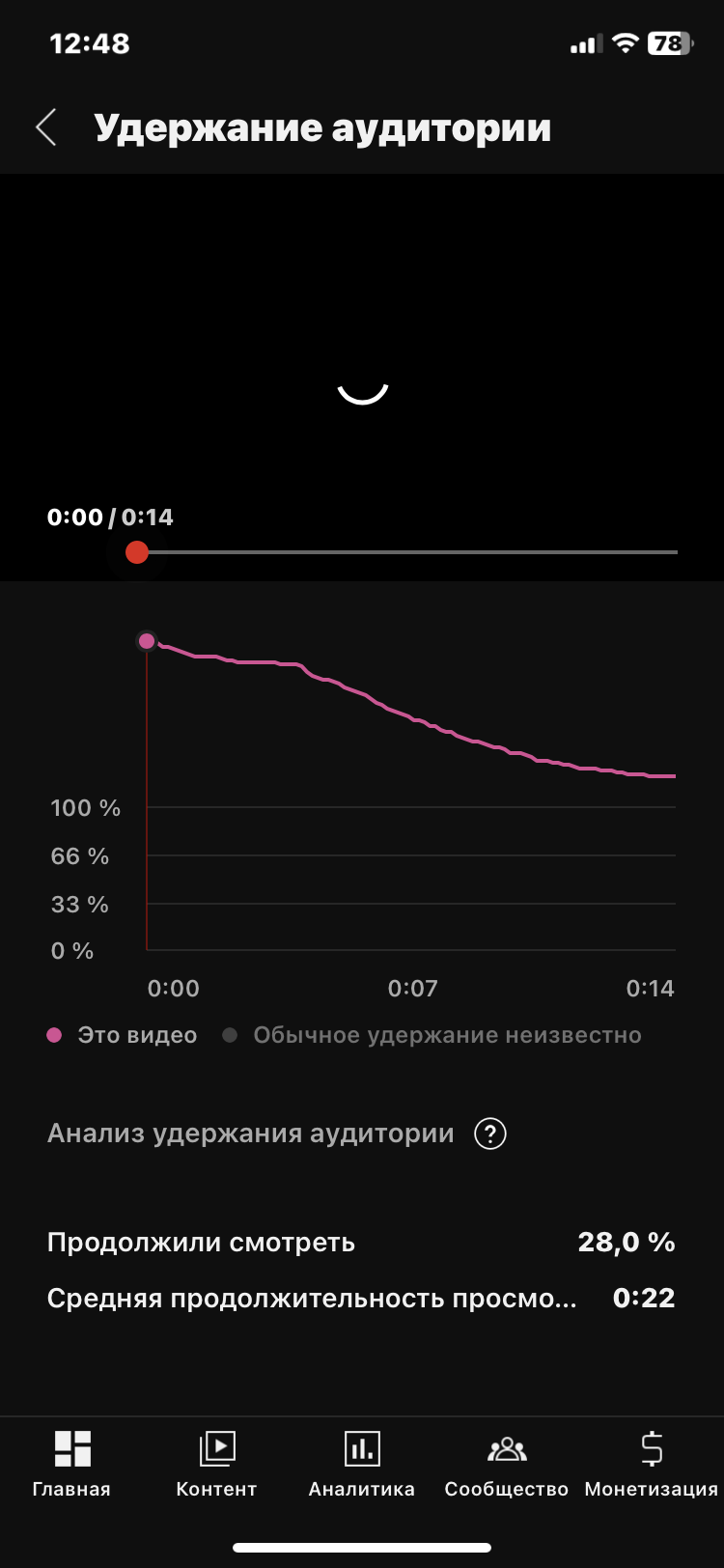Open the Контент tab
The width and height of the screenshot is (724, 1568).
[216, 1463]
